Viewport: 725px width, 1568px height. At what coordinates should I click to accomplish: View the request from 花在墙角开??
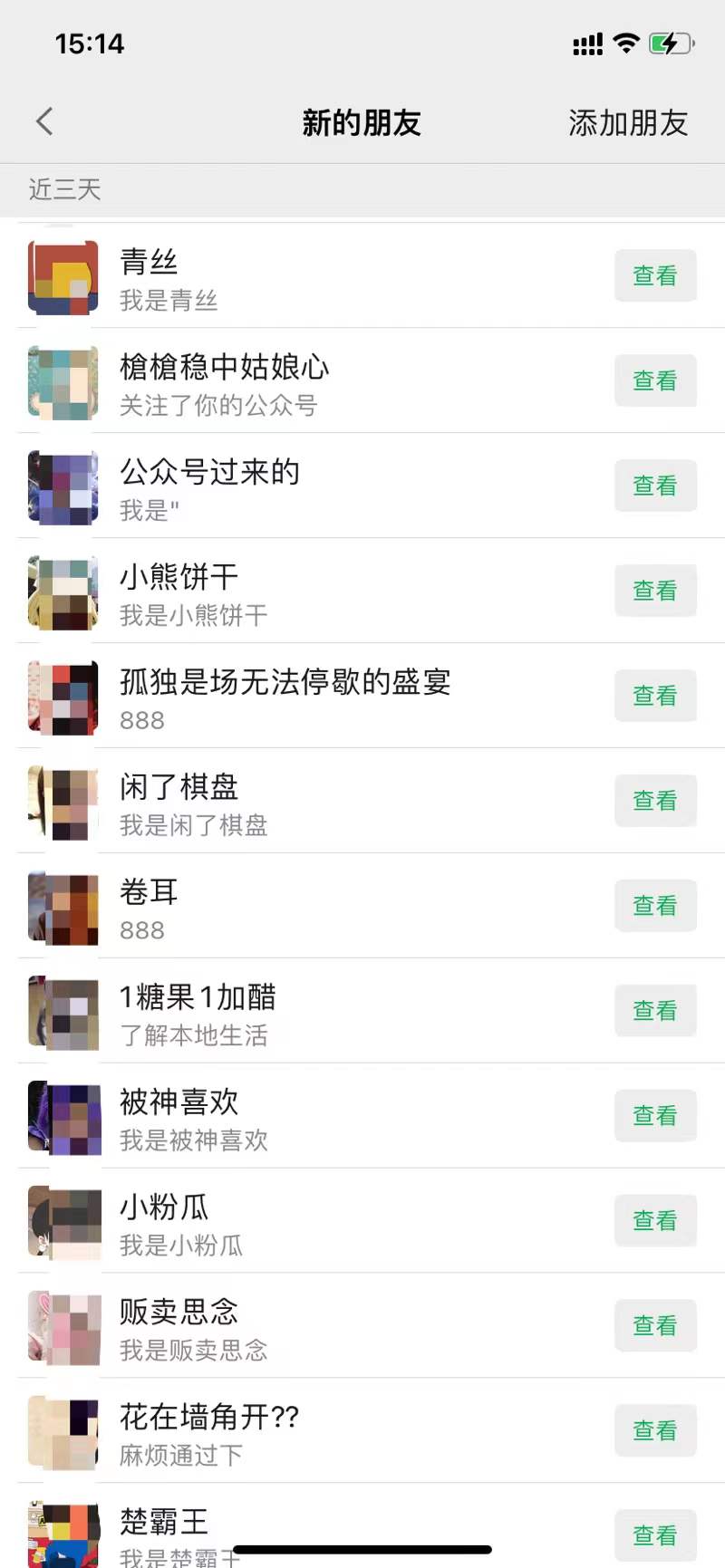654,1431
